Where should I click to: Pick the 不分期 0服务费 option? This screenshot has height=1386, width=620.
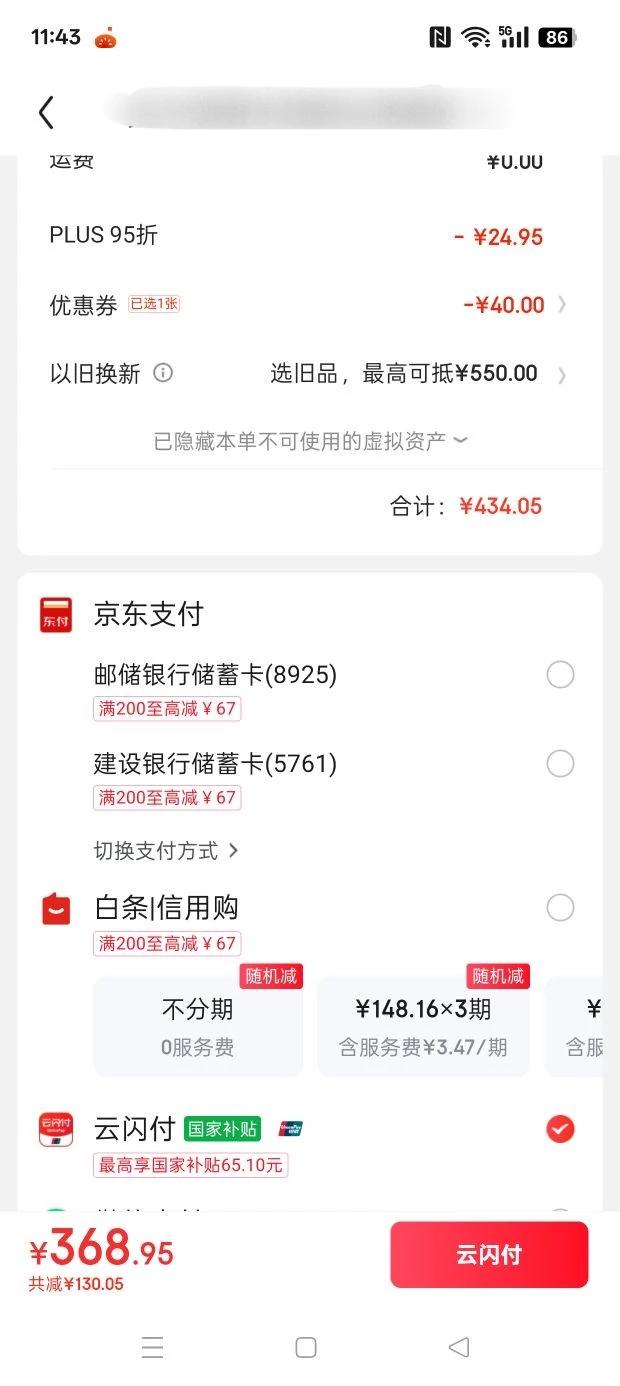198,1026
